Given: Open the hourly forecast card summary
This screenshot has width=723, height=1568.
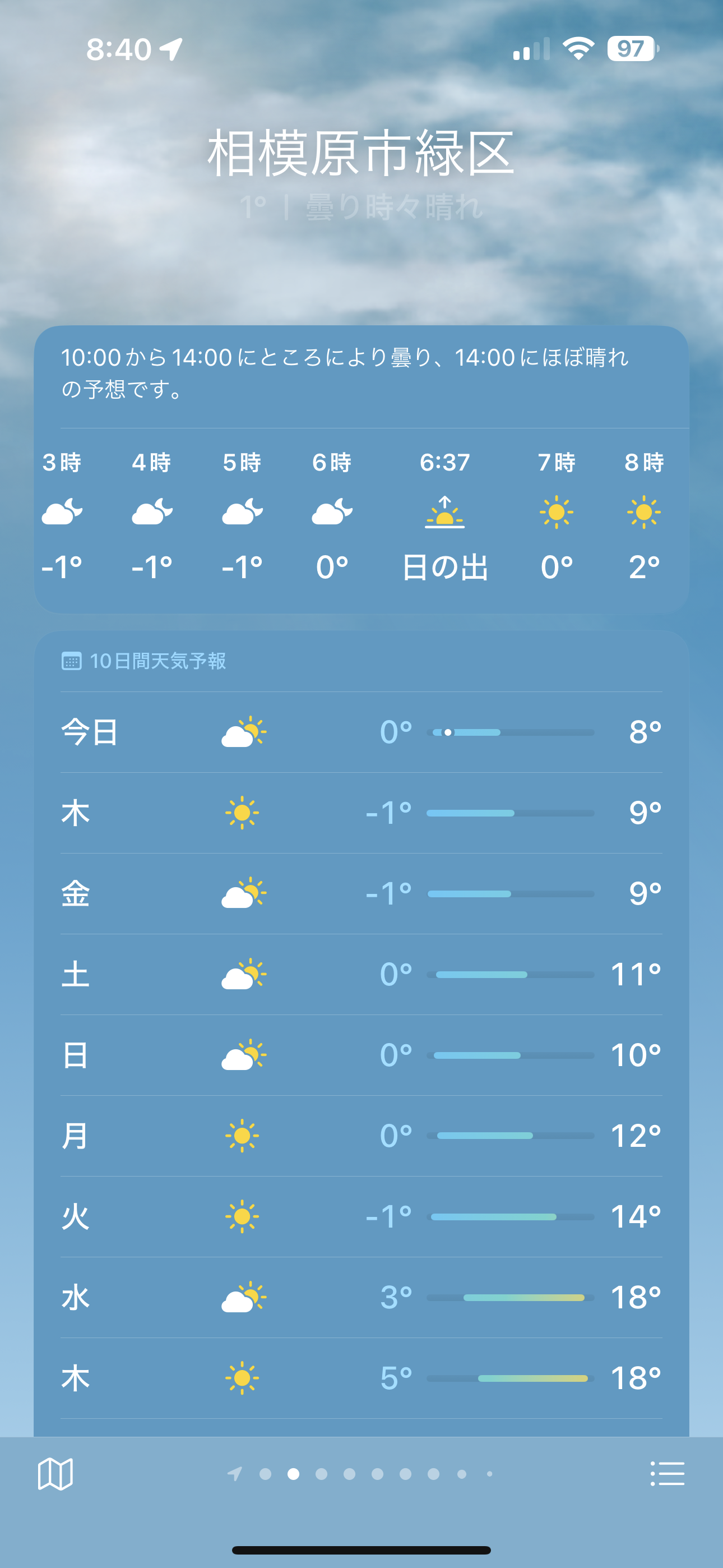Looking at the screenshot, I should coord(345,372).
